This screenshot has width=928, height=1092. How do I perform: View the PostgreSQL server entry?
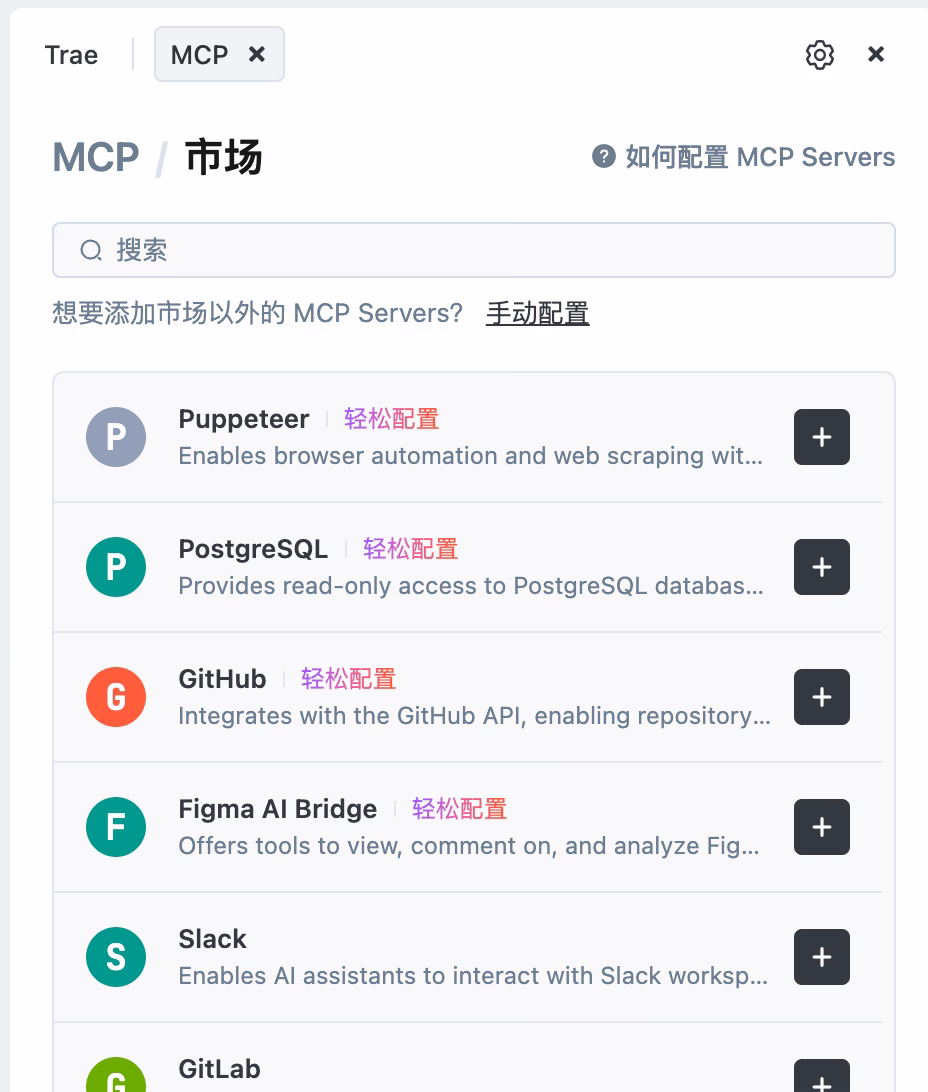tap(253, 549)
